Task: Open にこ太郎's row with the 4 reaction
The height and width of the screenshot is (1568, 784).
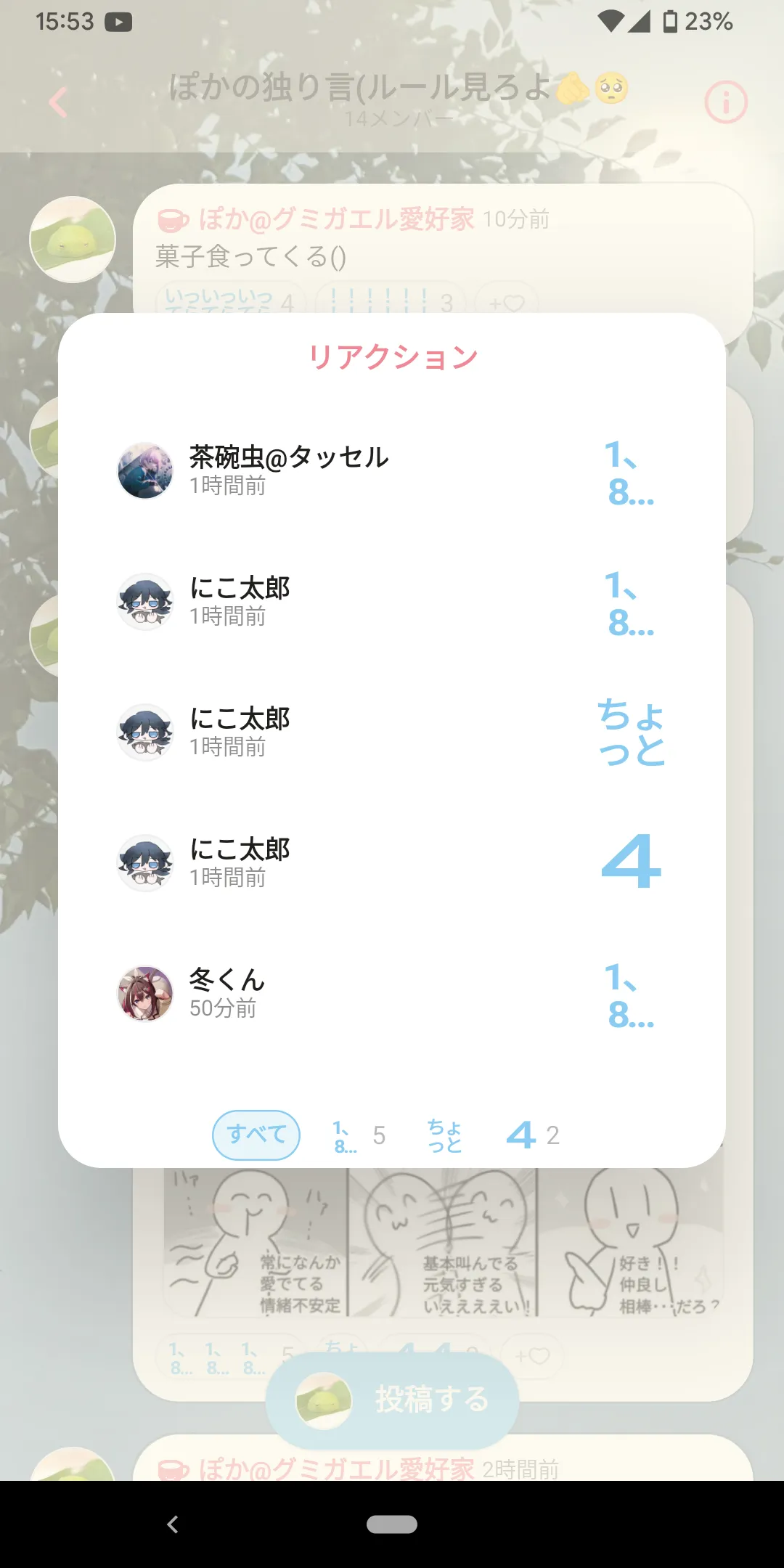Action: pos(392,862)
